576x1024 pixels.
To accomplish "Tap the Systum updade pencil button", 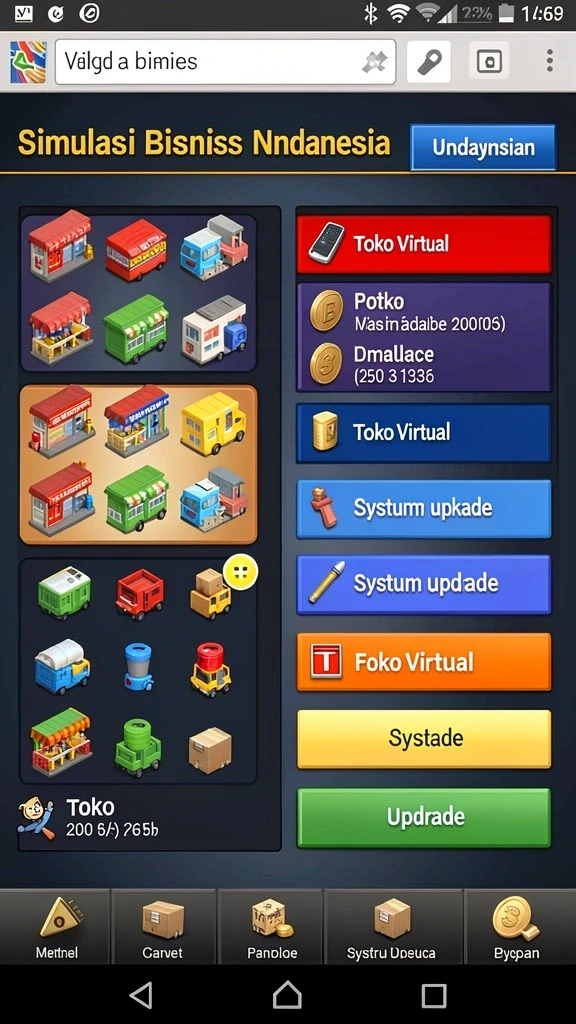I will pyautogui.click(x=424, y=584).
